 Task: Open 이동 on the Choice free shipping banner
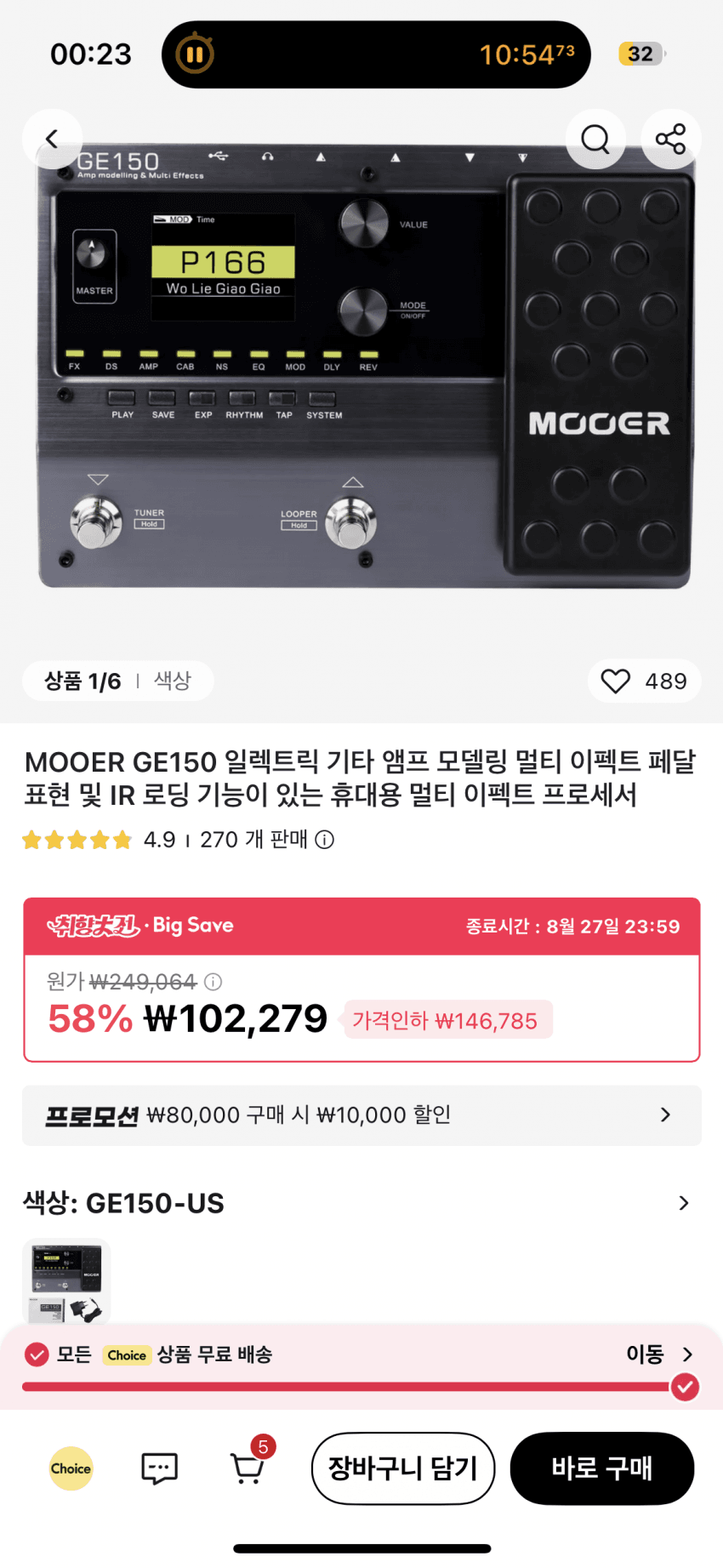tap(659, 1354)
